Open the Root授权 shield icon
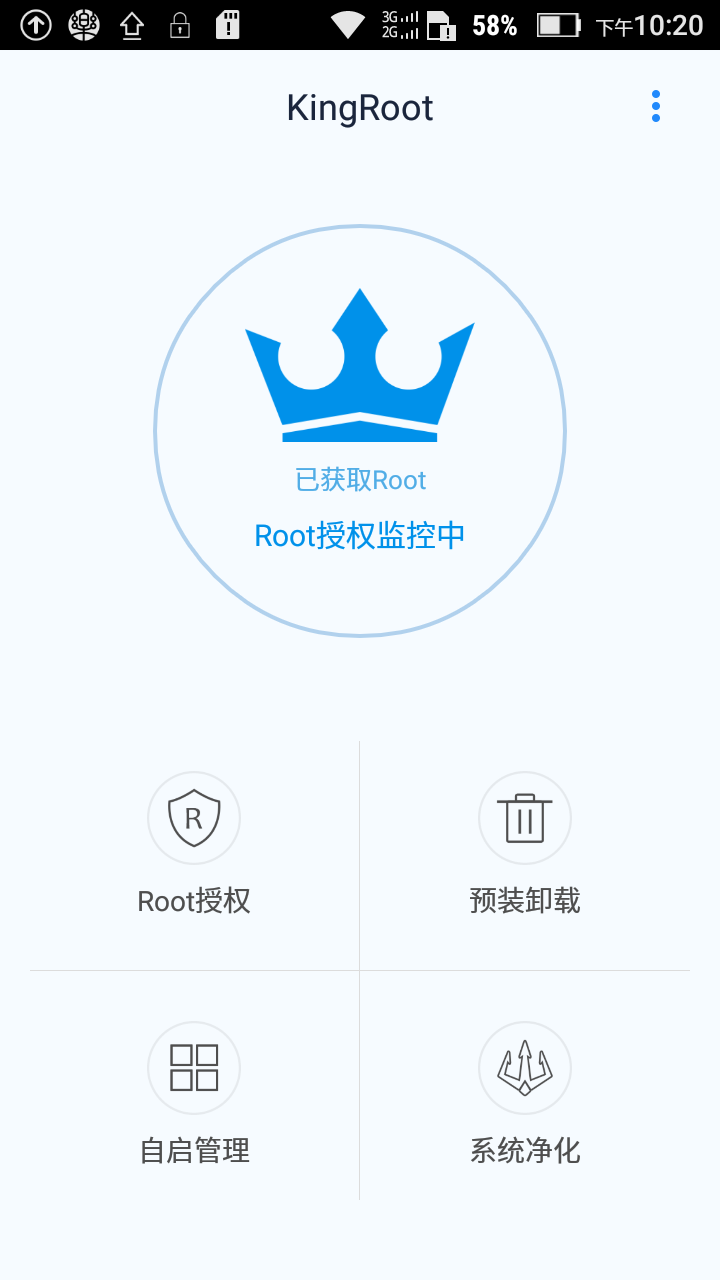 point(194,818)
